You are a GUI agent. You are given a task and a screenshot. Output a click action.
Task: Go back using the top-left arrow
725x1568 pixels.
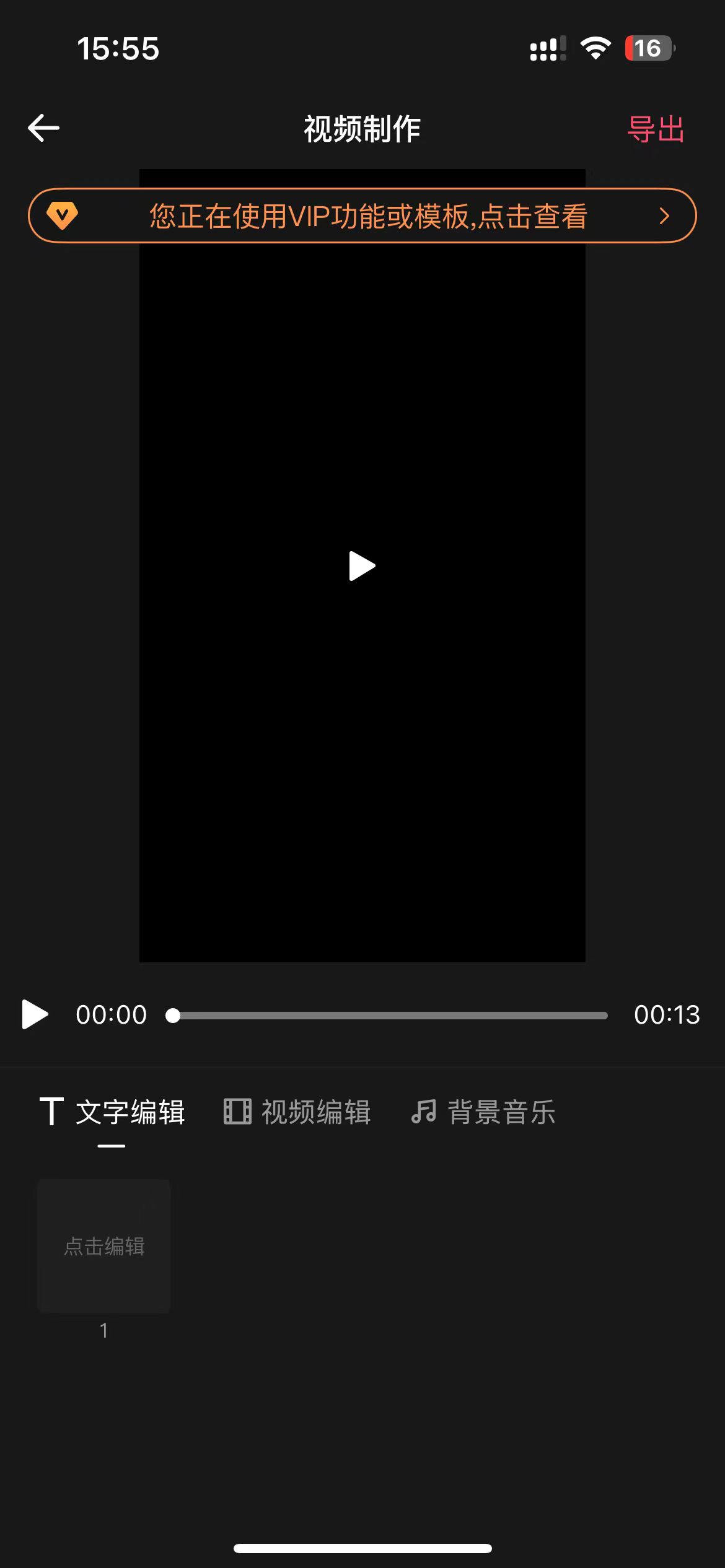43,128
